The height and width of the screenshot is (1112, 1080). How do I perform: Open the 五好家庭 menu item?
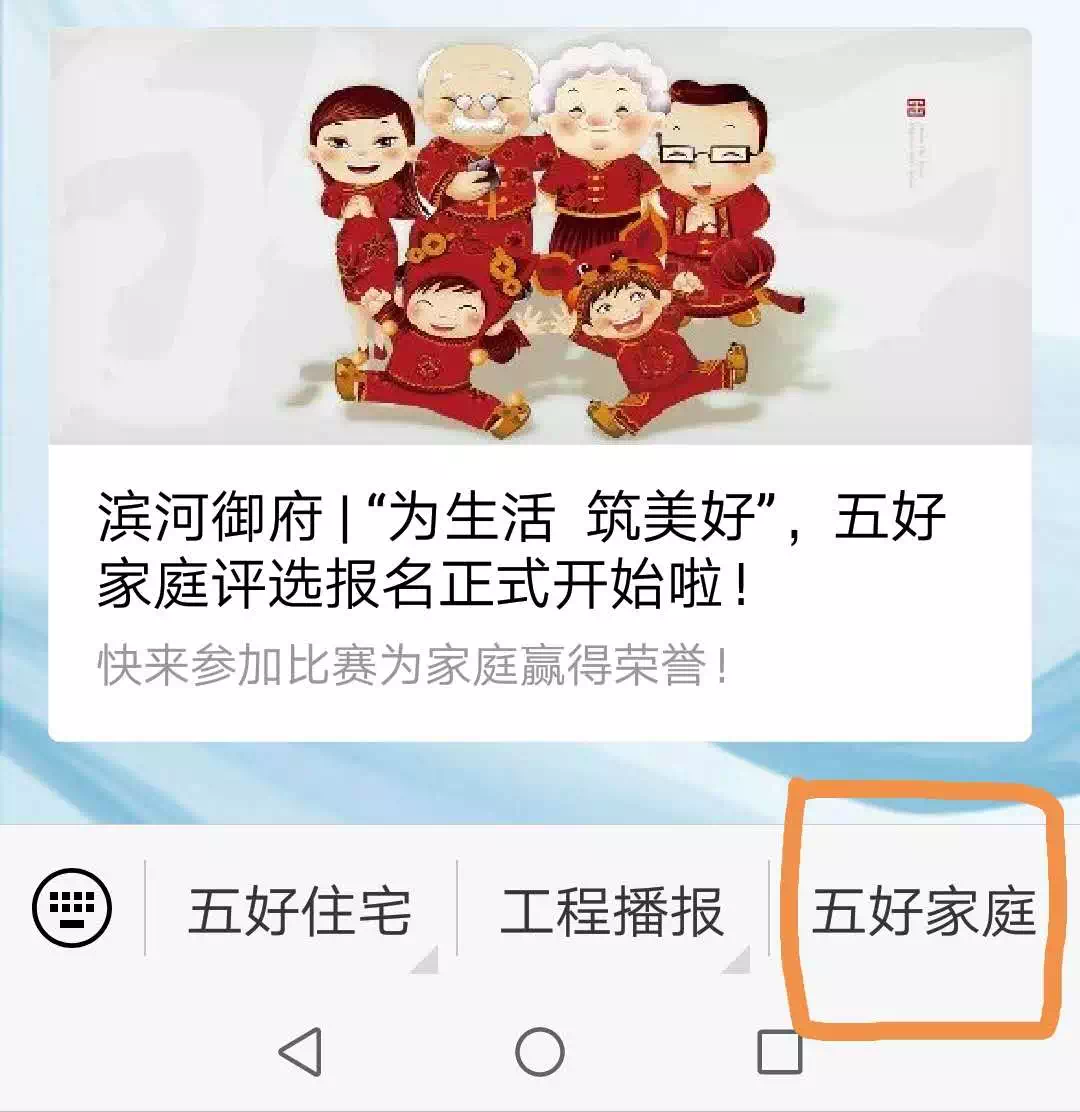tap(923, 912)
